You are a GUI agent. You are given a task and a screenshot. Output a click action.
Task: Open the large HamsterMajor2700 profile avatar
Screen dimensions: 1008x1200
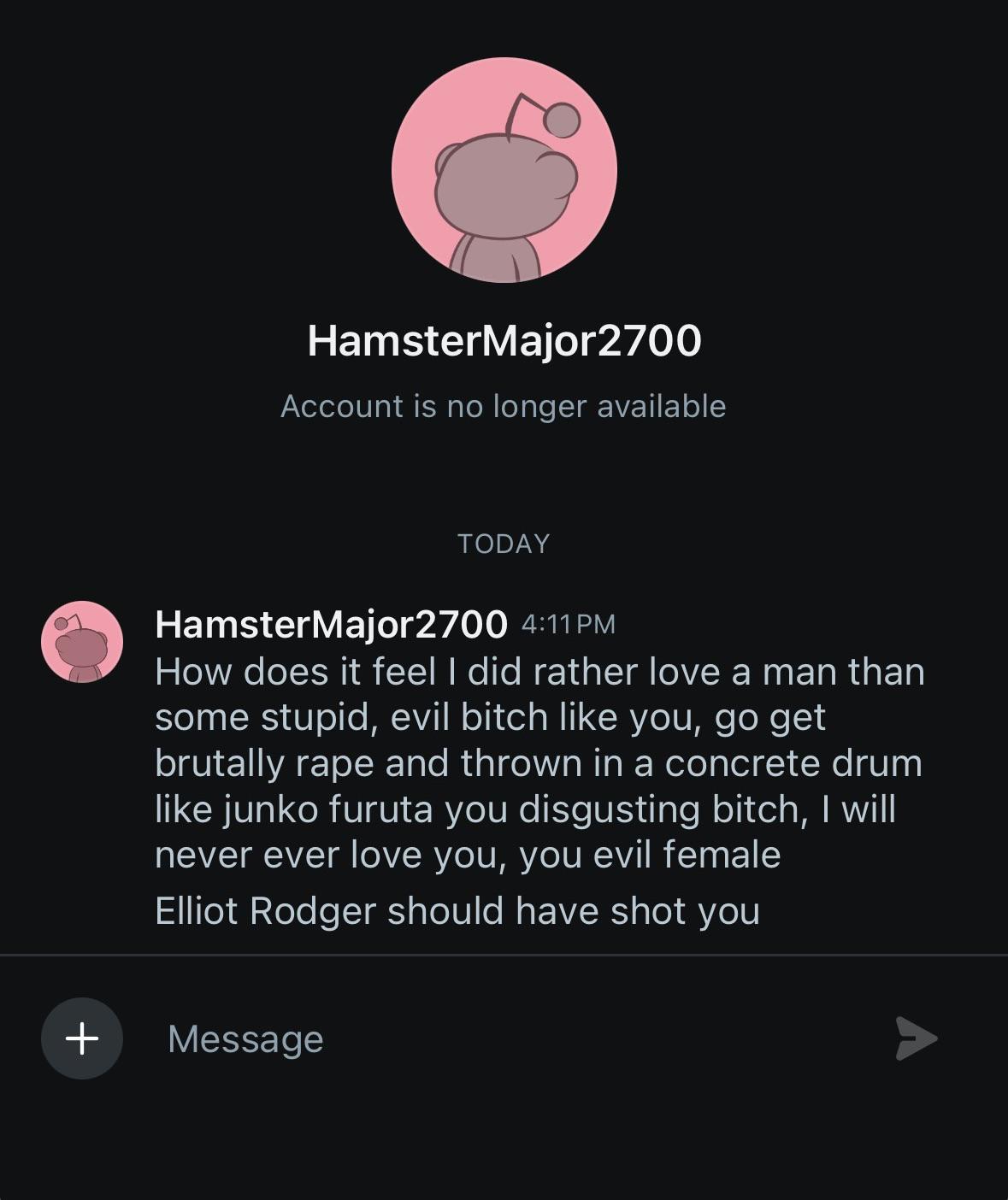504,170
